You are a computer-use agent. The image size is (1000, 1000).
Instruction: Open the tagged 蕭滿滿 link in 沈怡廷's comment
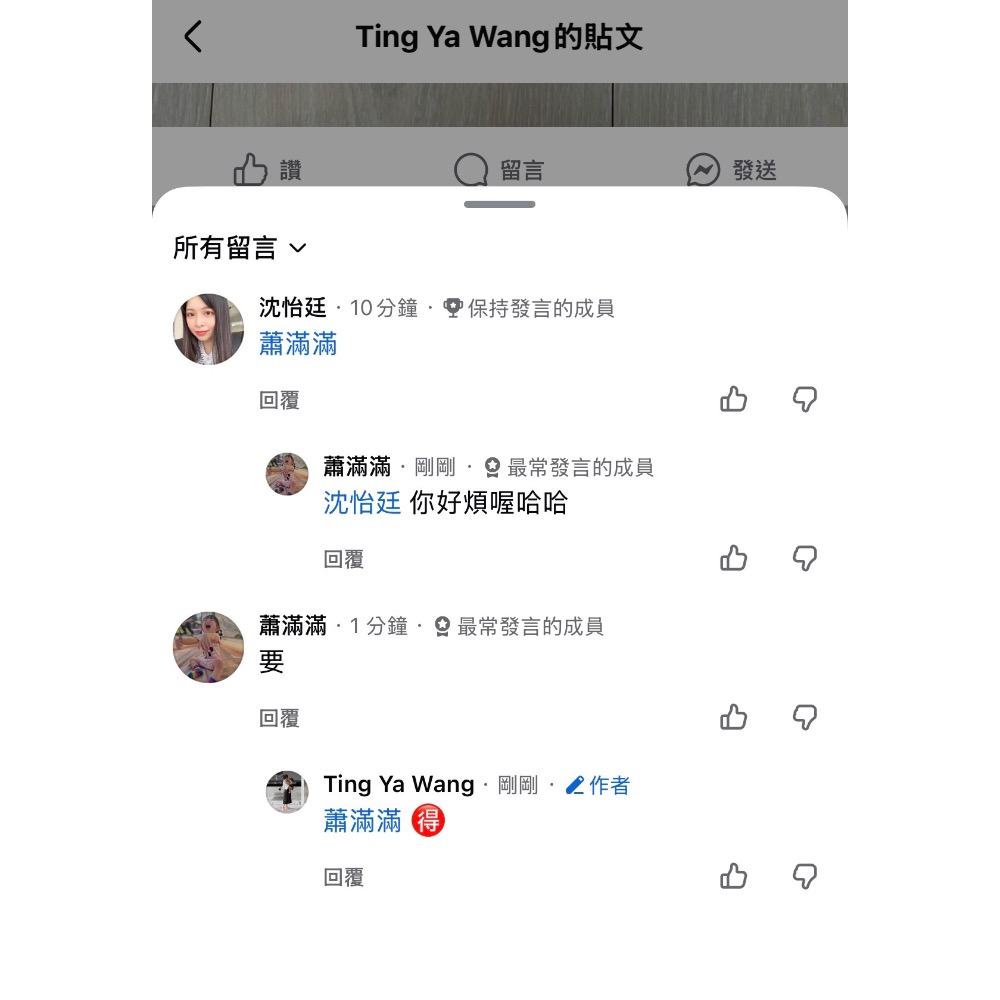298,344
